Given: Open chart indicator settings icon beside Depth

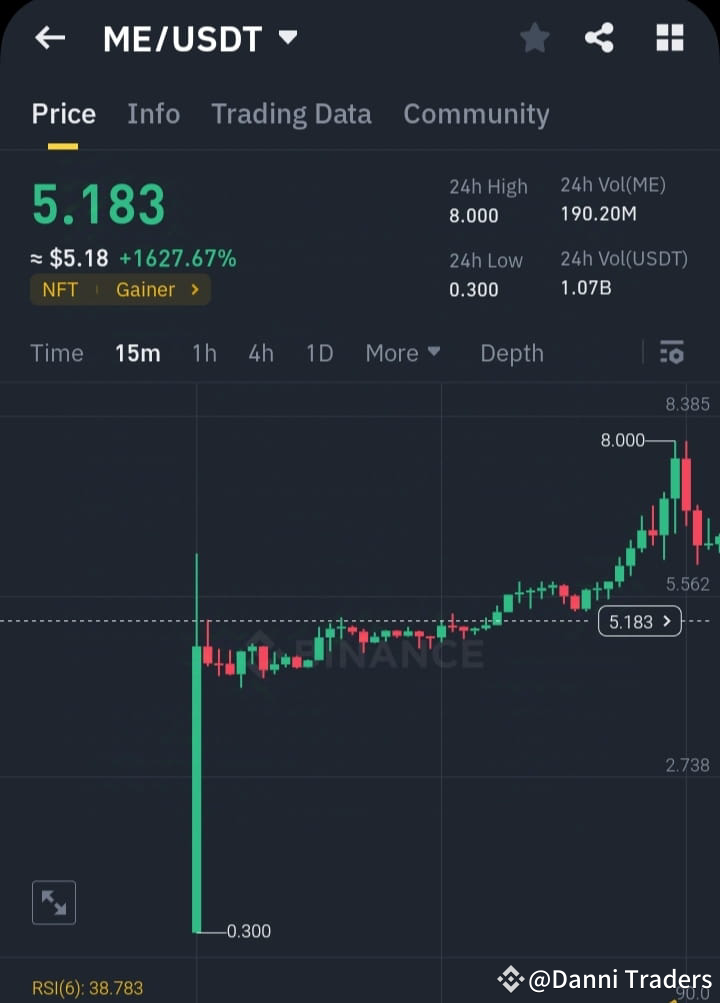Looking at the screenshot, I should [x=671, y=352].
